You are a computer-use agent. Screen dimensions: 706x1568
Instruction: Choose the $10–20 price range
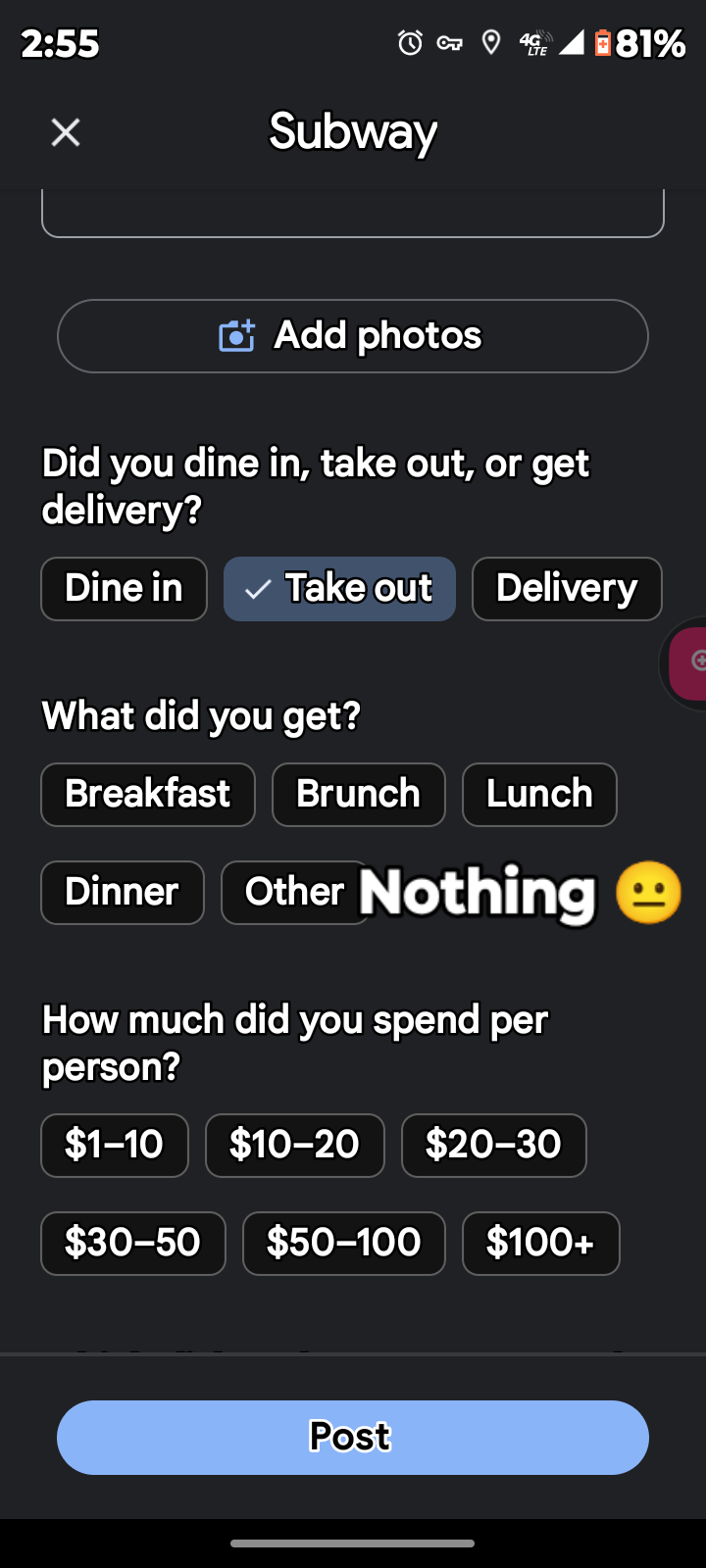pos(294,1146)
